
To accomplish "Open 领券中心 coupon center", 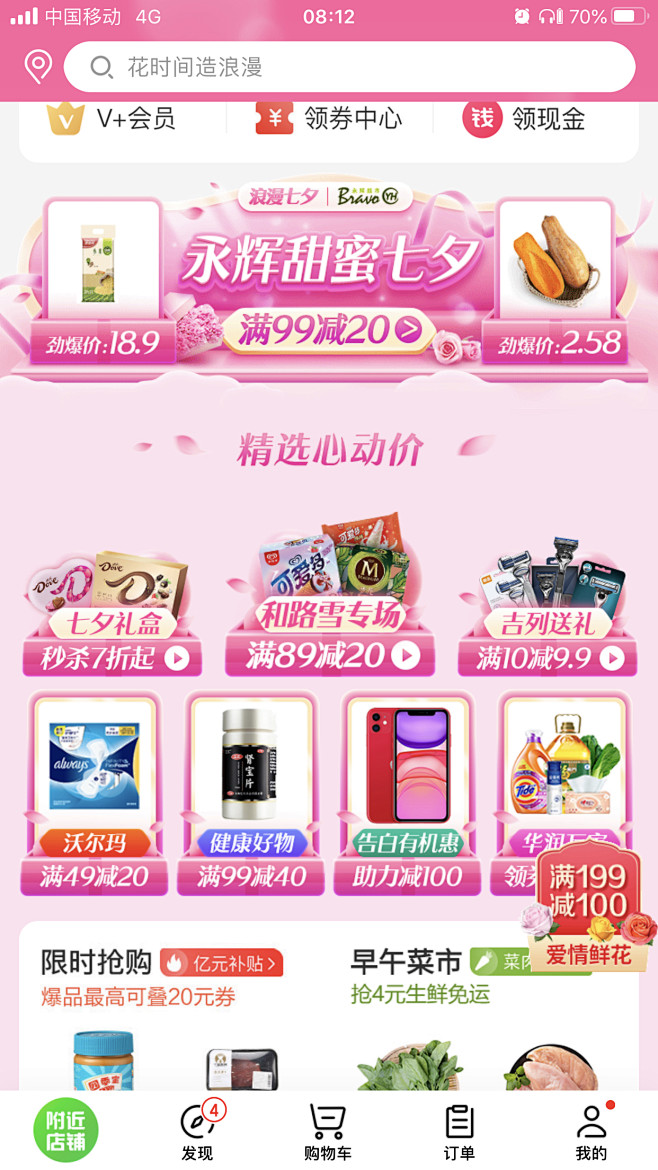I will click(x=329, y=119).
